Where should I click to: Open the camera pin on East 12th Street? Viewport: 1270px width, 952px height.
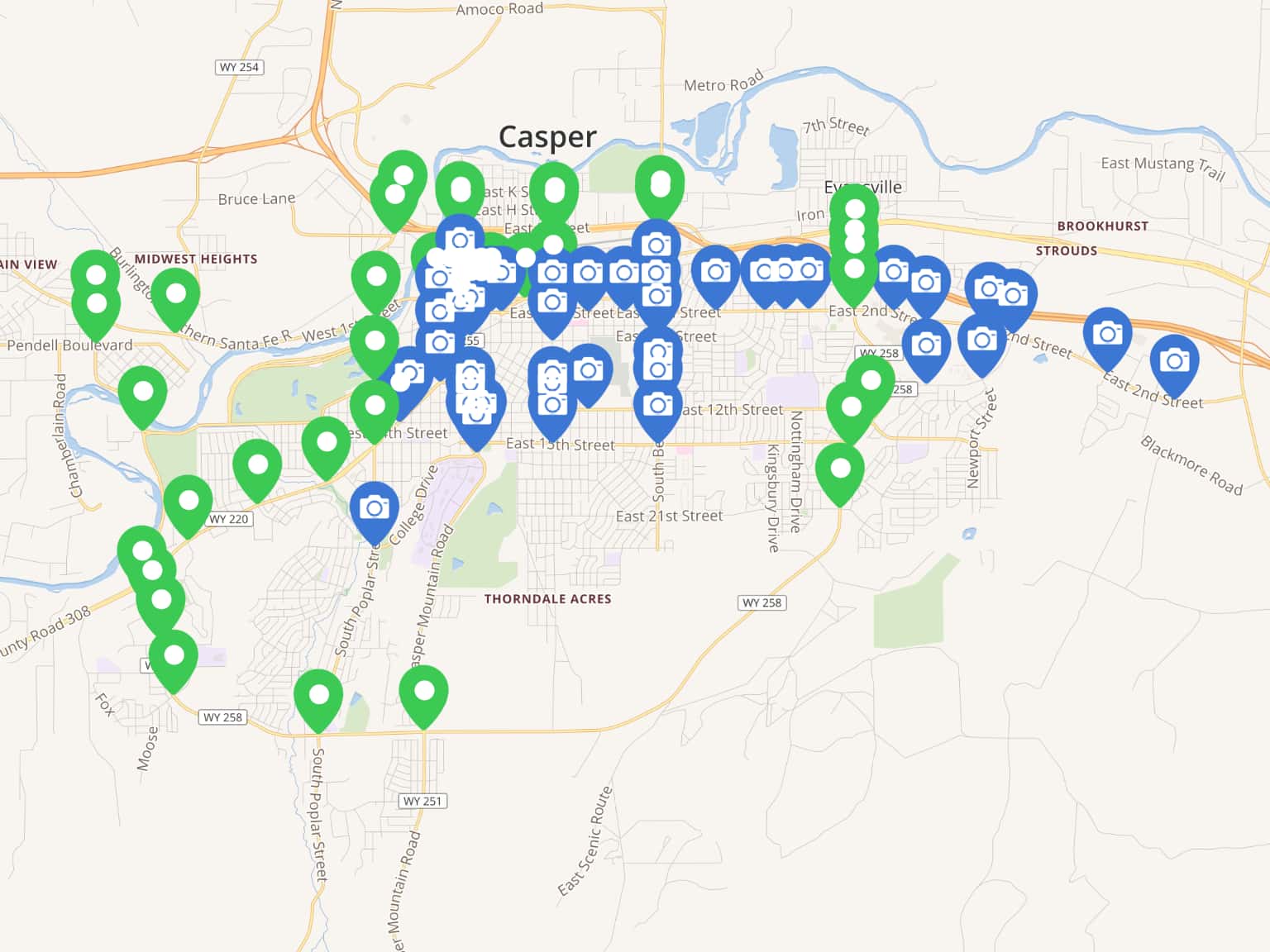(657, 405)
